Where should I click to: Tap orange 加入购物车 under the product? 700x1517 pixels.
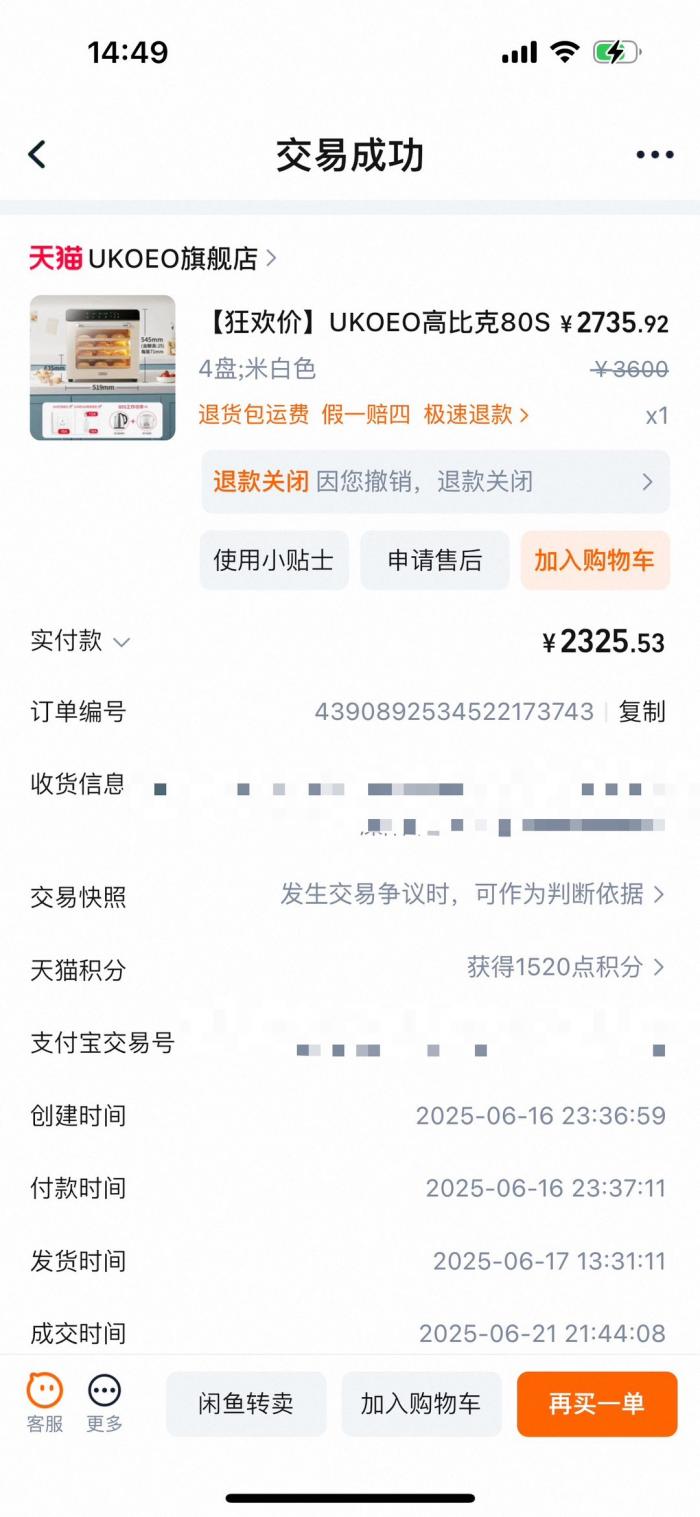click(594, 560)
